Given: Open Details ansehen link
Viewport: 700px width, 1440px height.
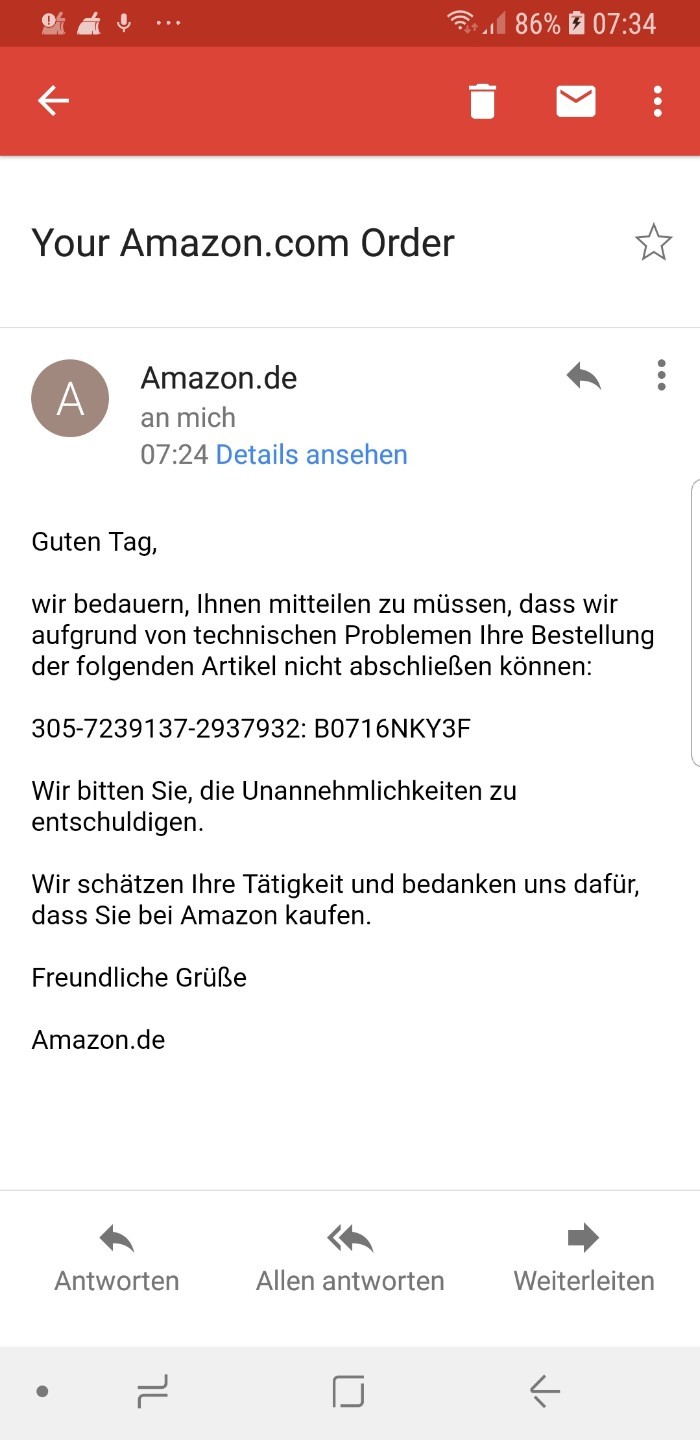Looking at the screenshot, I should [x=312, y=455].
